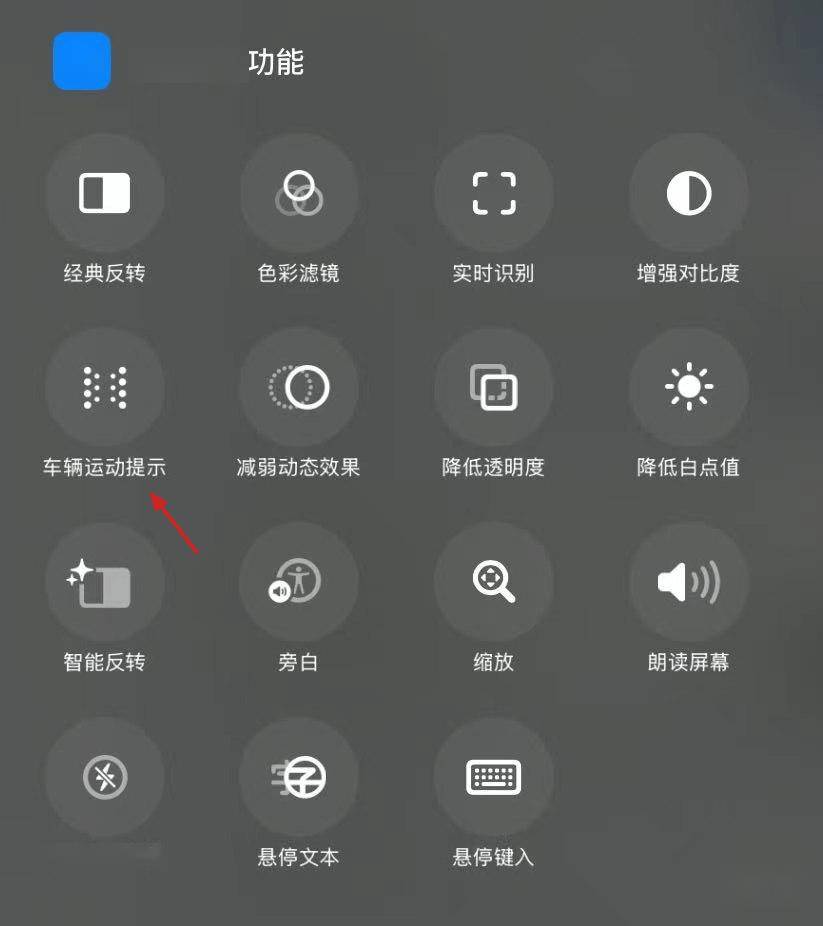Enable 悬停键入 (Hover Typing)
Screen dimensions: 823x926
(493, 777)
